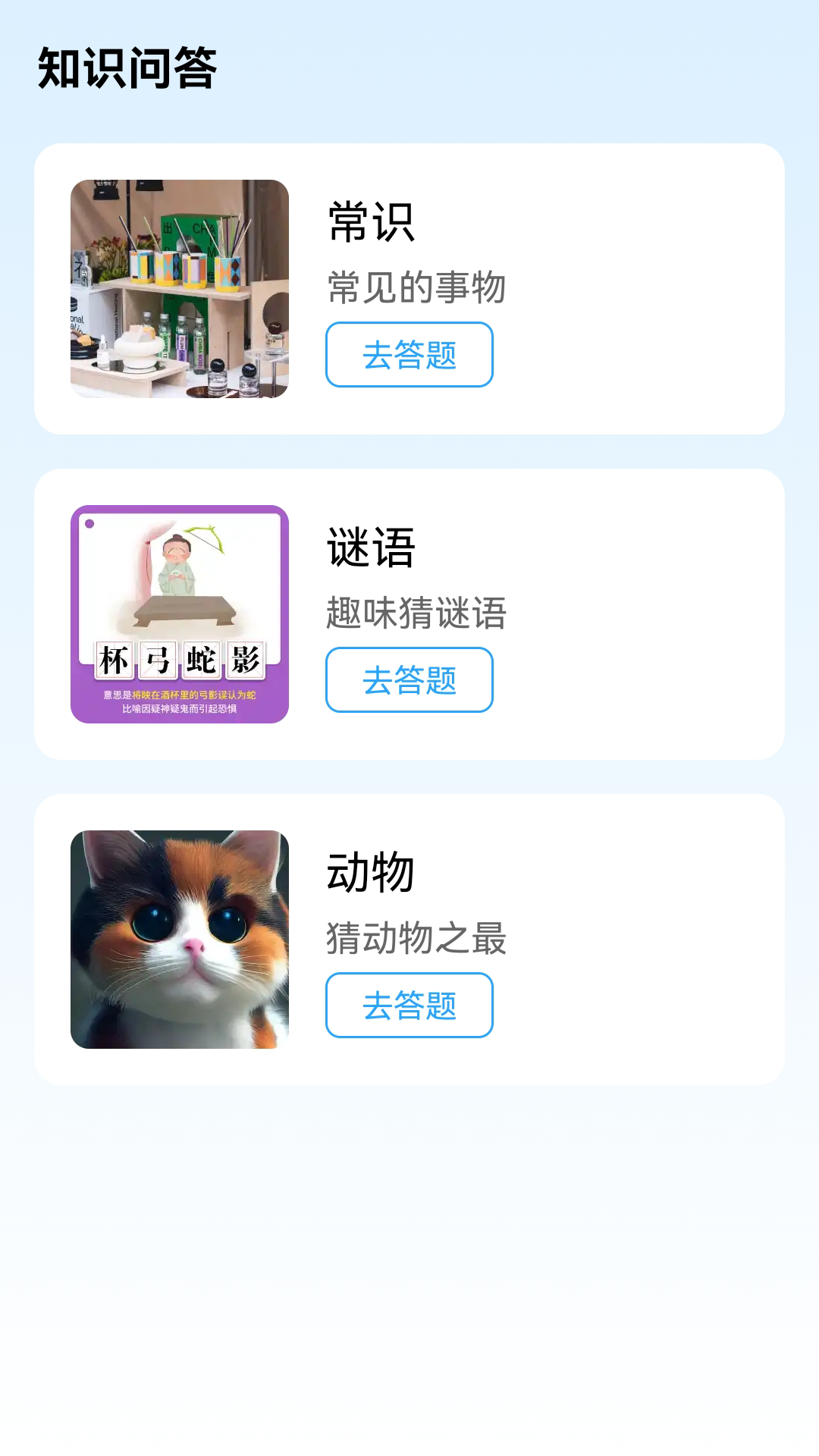This screenshot has width=819, height=1456.
Task: Tap the 去答题 button for 常识
Action: [409, 356]
